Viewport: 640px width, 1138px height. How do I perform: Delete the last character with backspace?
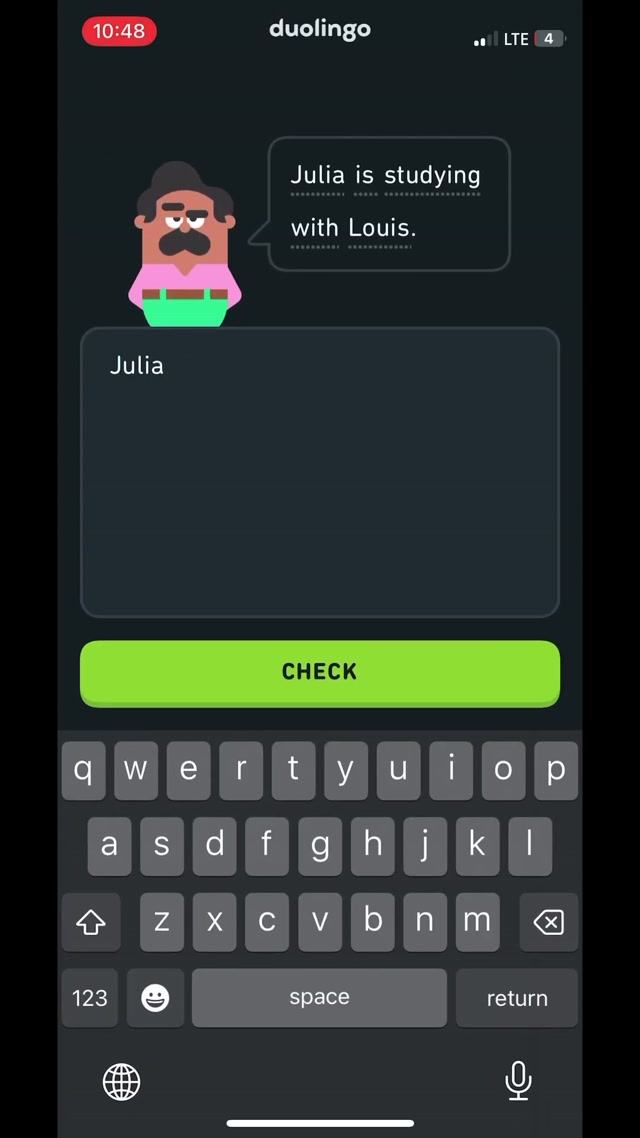548,922
